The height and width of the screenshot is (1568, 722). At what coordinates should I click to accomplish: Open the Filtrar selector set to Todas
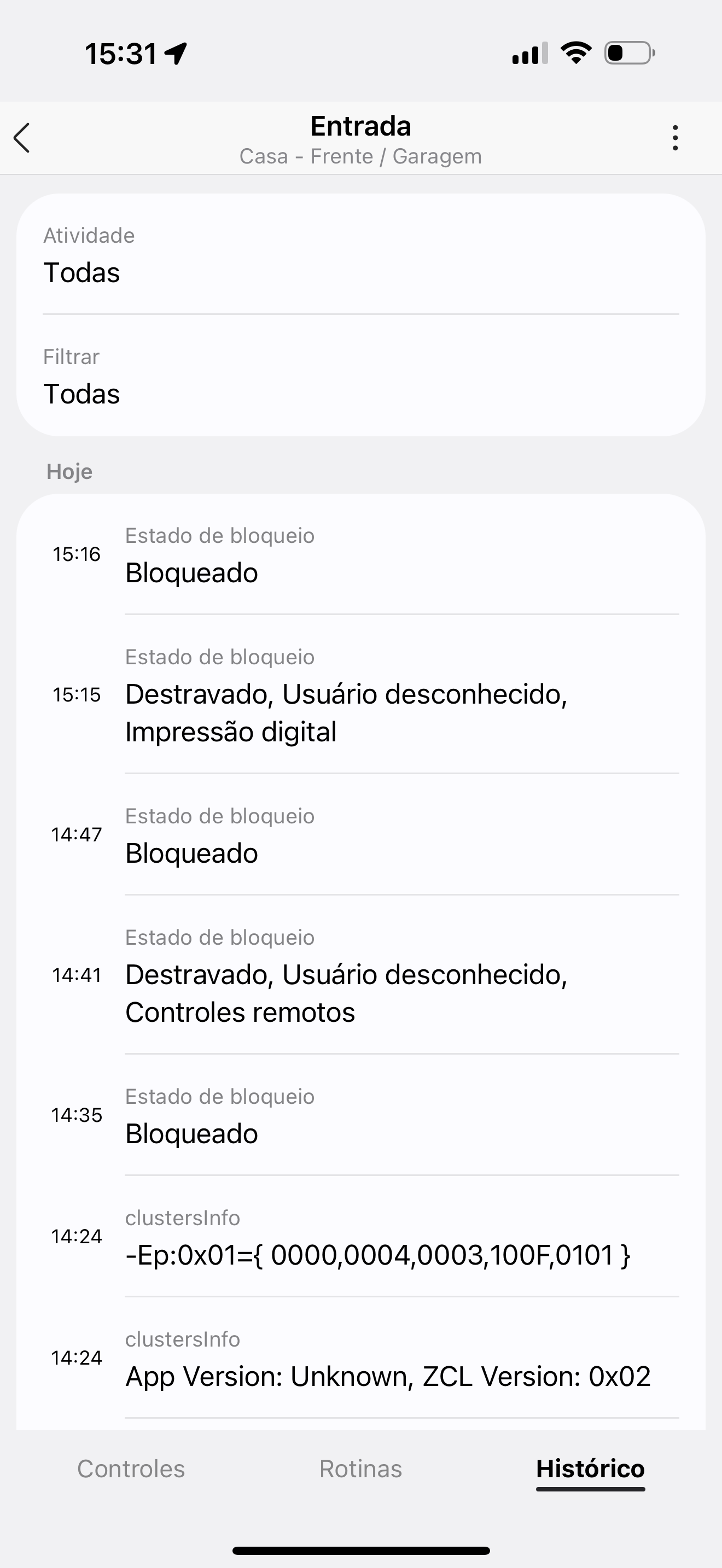(360, 376)
